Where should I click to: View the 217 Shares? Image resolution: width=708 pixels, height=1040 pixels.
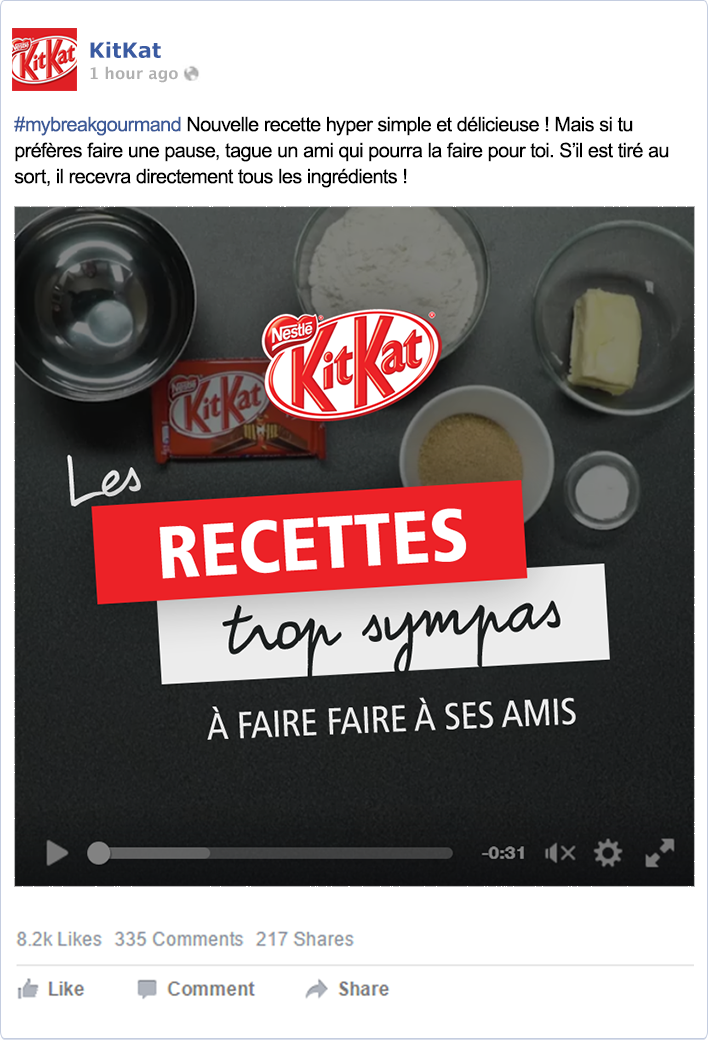coord(304,939)
